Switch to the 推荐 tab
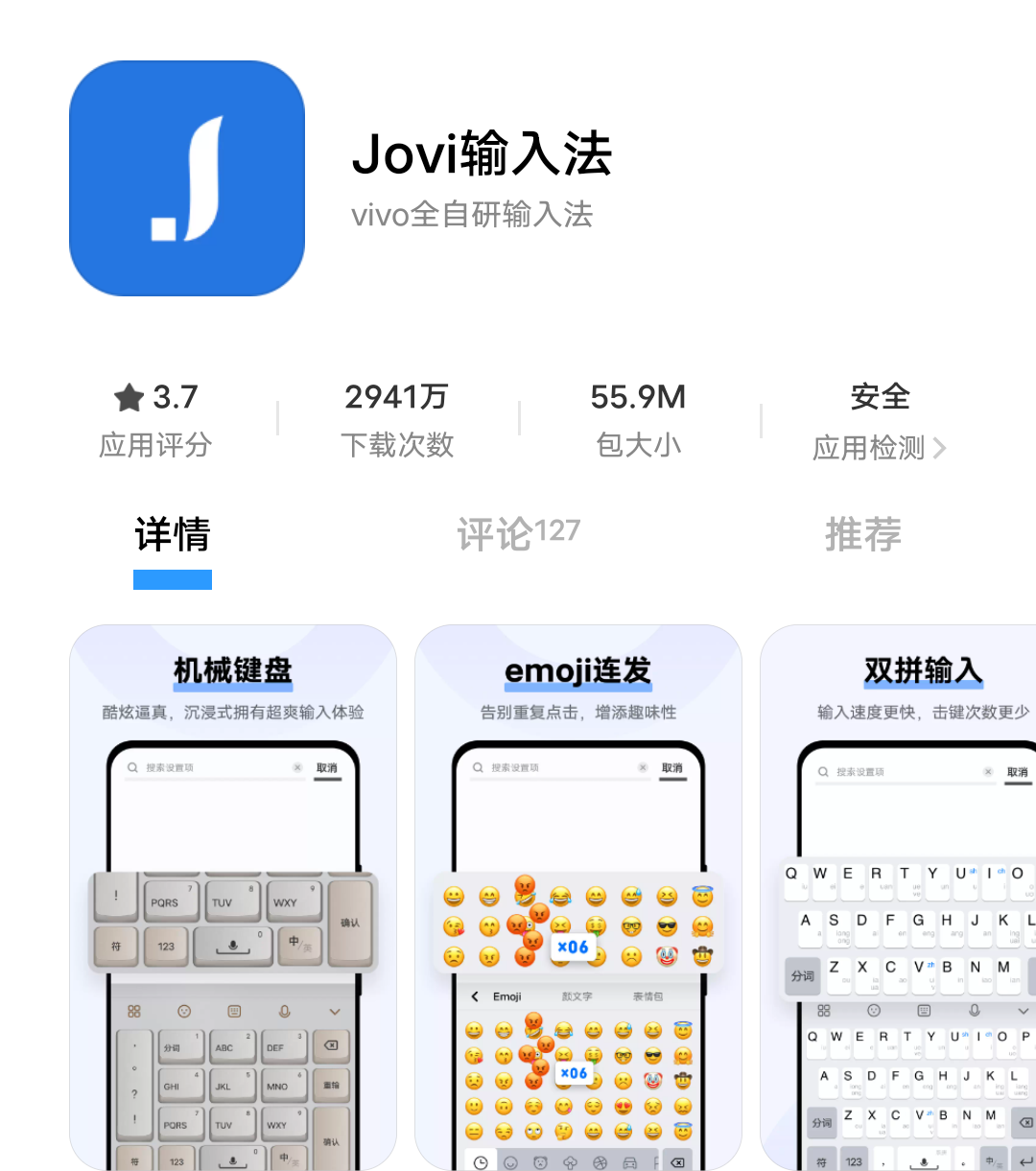1036x1171 pixels. tap(863, 534)
